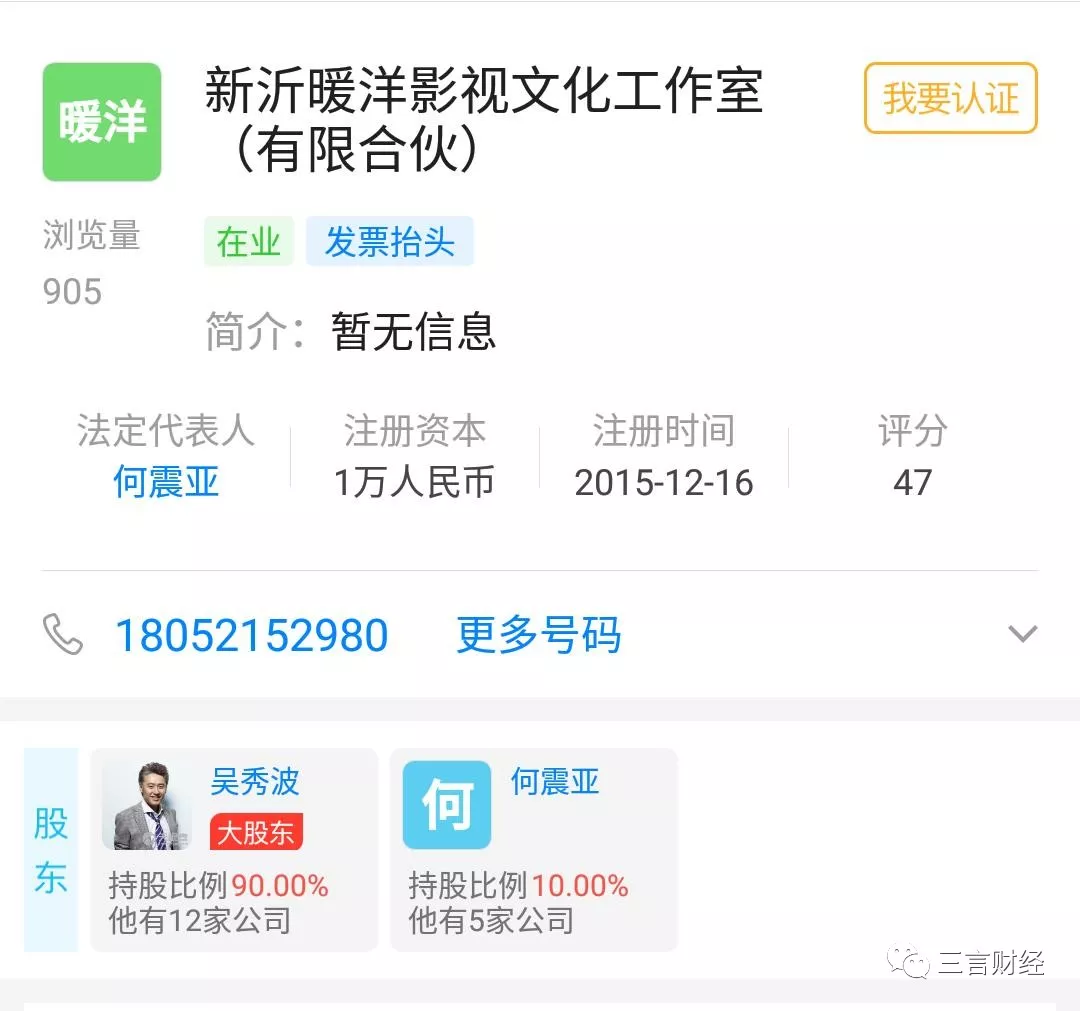Image resolution: width=1080 pixels, height=1011 pixels.
Task: View 更多号码 for more phone numbers
Action: 538,636
